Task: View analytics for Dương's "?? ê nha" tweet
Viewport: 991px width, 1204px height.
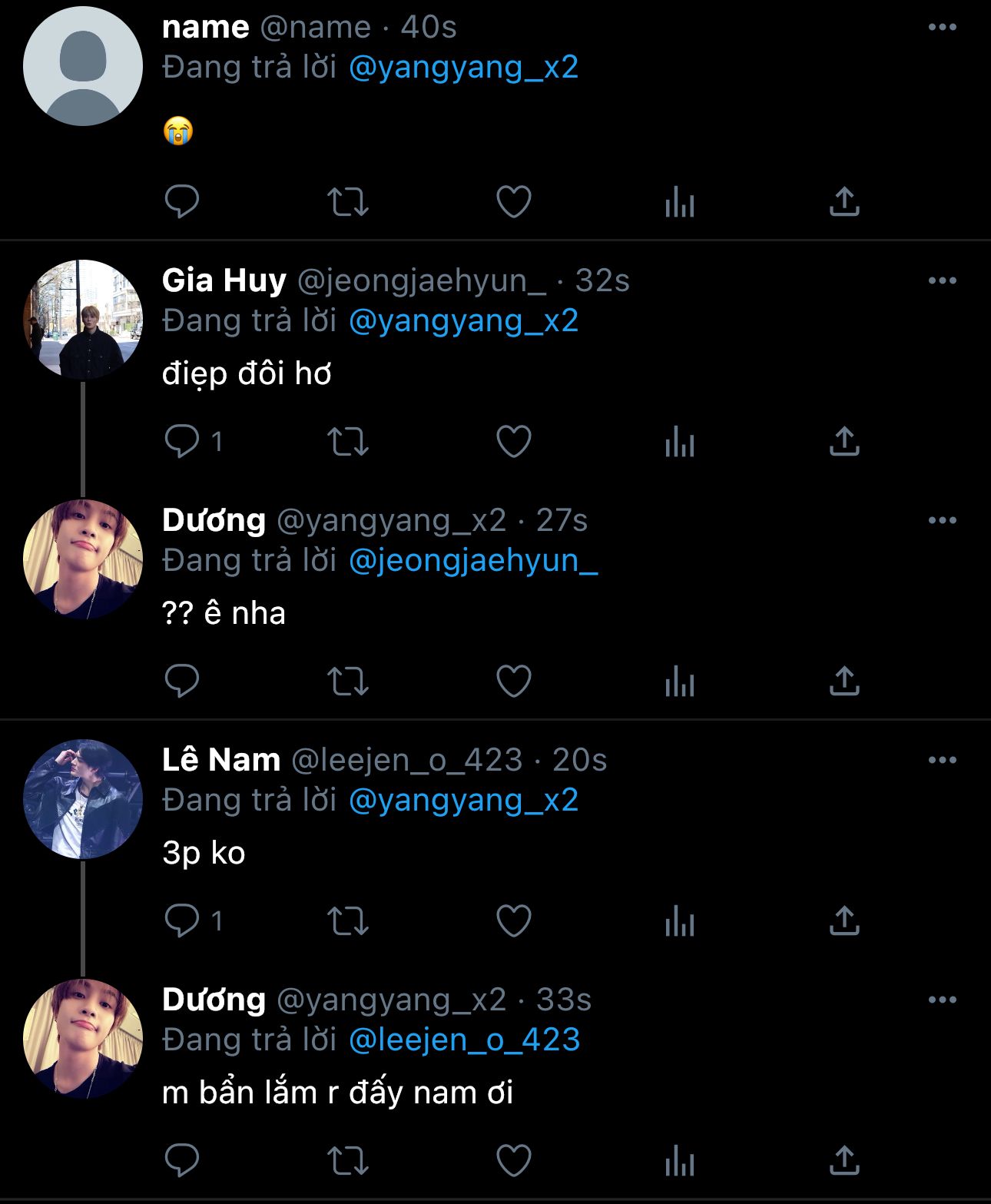Action: pyautogui.click(x=679, y=682)
